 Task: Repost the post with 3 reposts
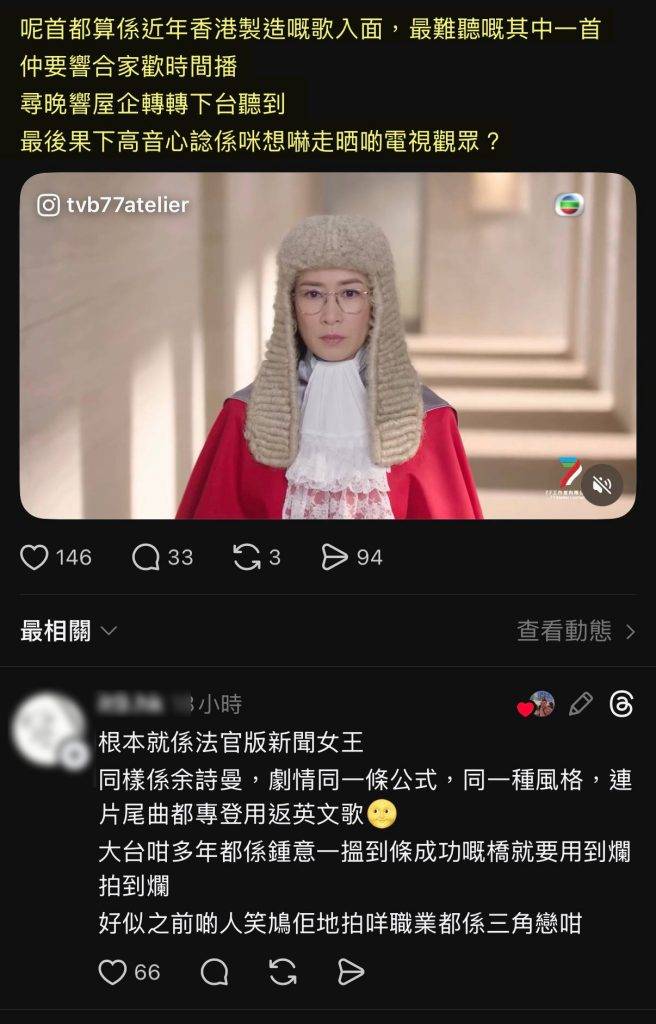coord(247,557)
